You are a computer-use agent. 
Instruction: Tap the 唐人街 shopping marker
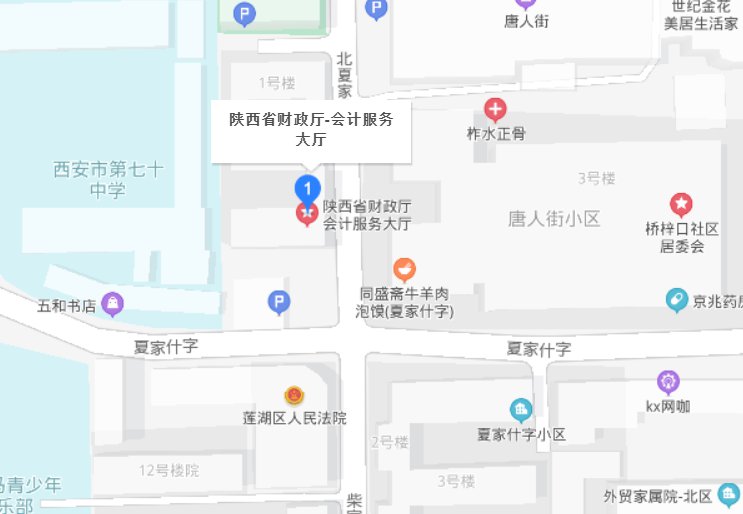coord(526,5)
